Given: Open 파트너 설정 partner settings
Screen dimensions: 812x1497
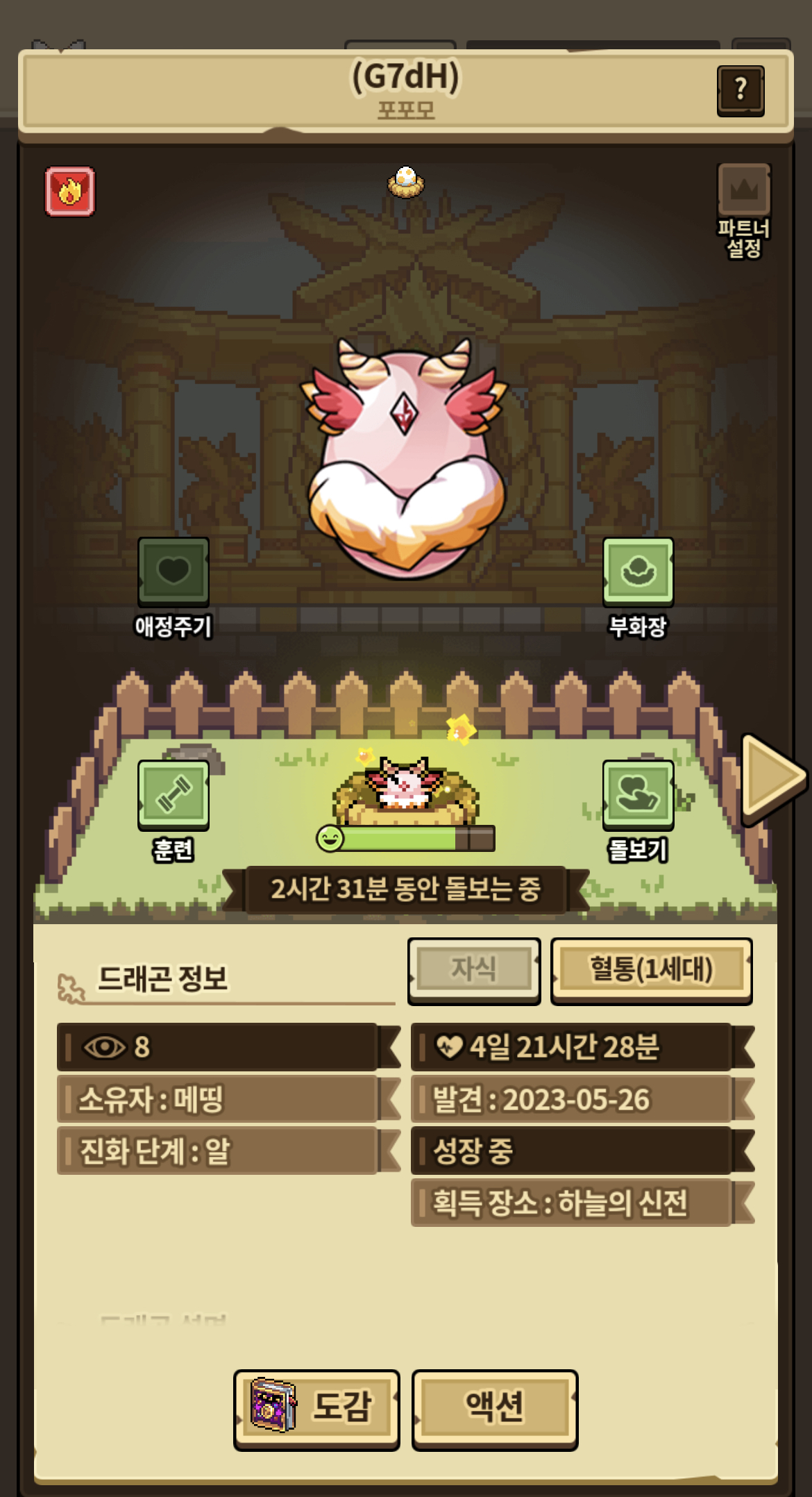Looking at the screenshot, I should coord(743,208).
